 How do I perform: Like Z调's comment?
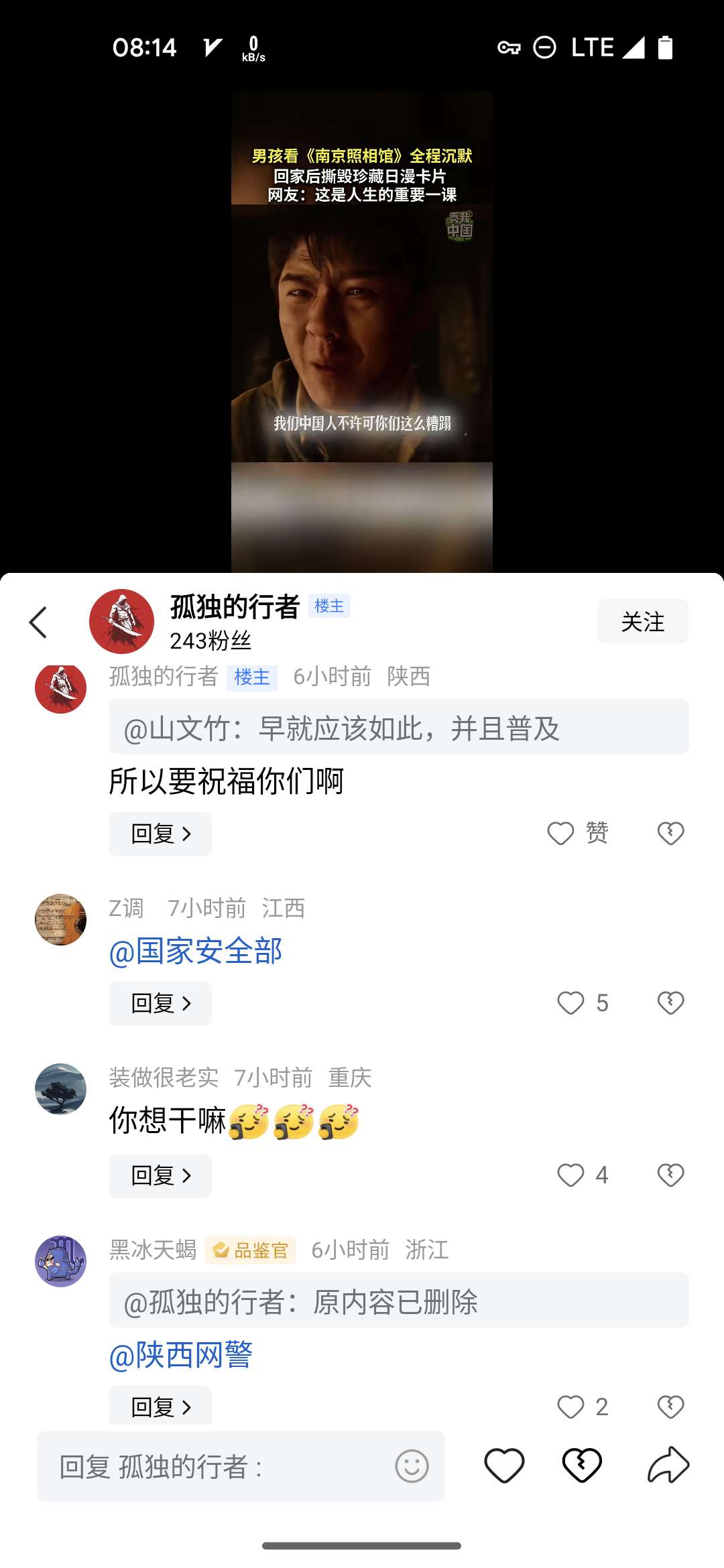571,1003
